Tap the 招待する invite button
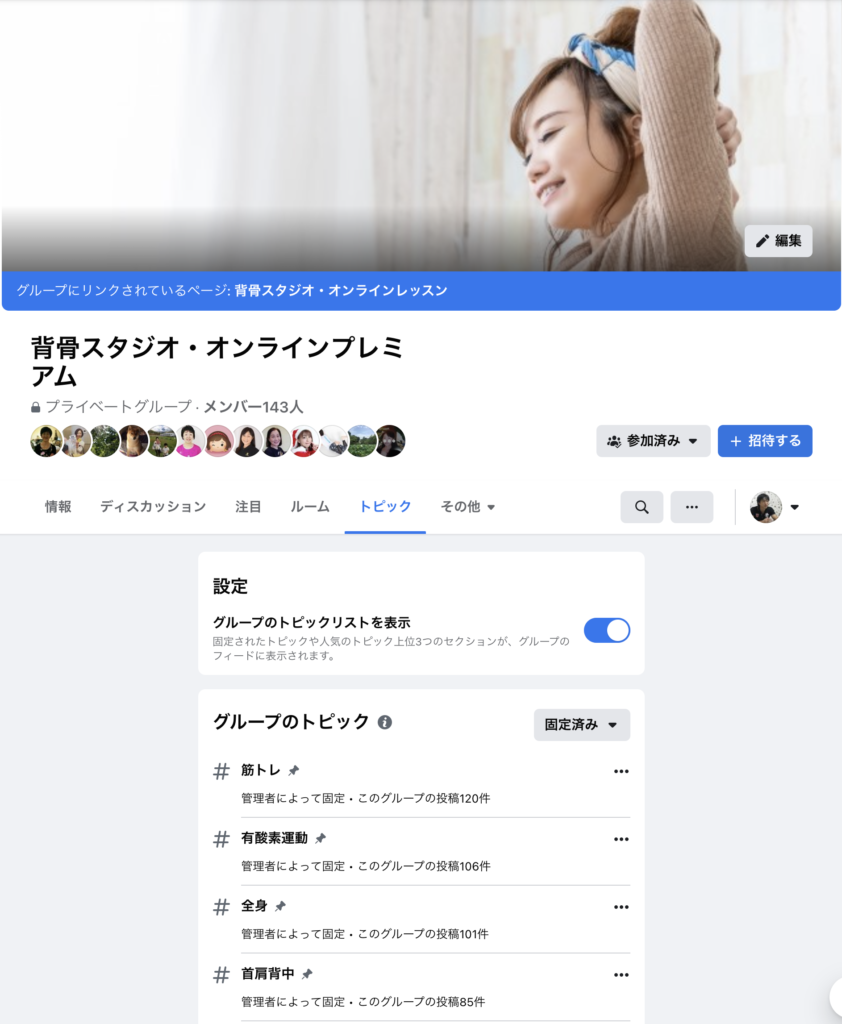Screen dimensions: 842x1024 (x=764, y=441)
